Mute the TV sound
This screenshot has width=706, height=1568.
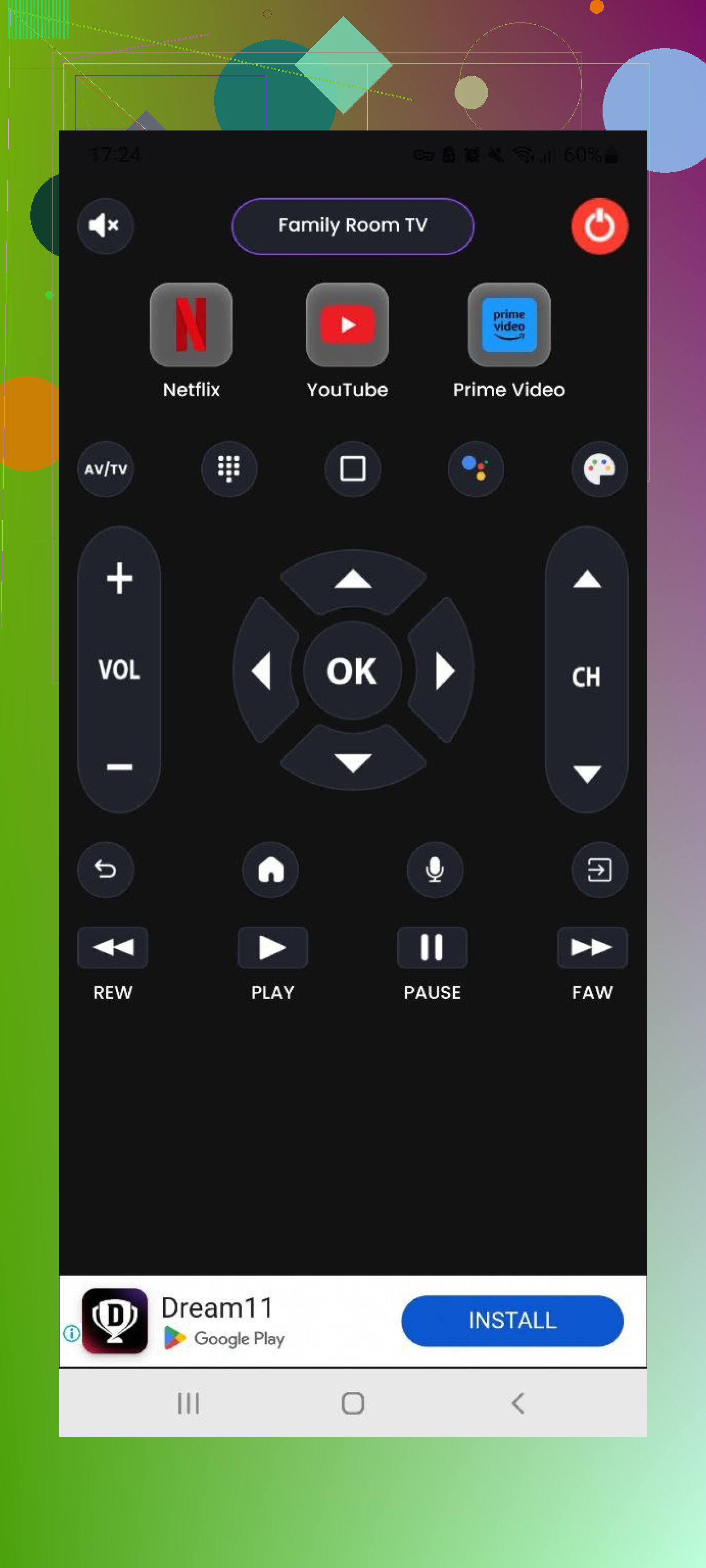coord(105,226)
